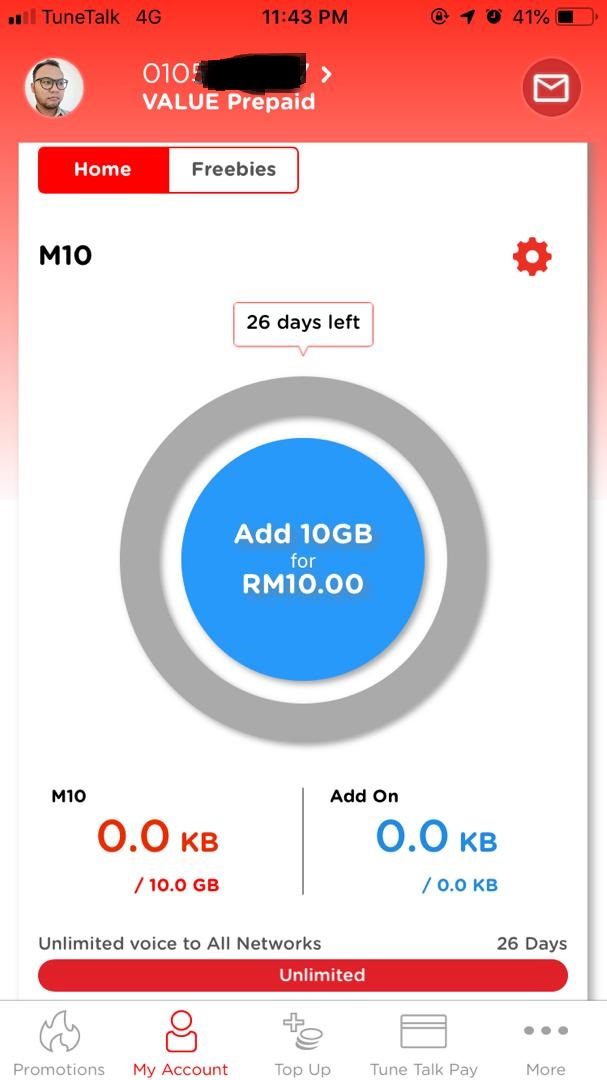Open the Top Up tab
The width and height of the screenshot is (607, 1080).
click(303, 1043)
